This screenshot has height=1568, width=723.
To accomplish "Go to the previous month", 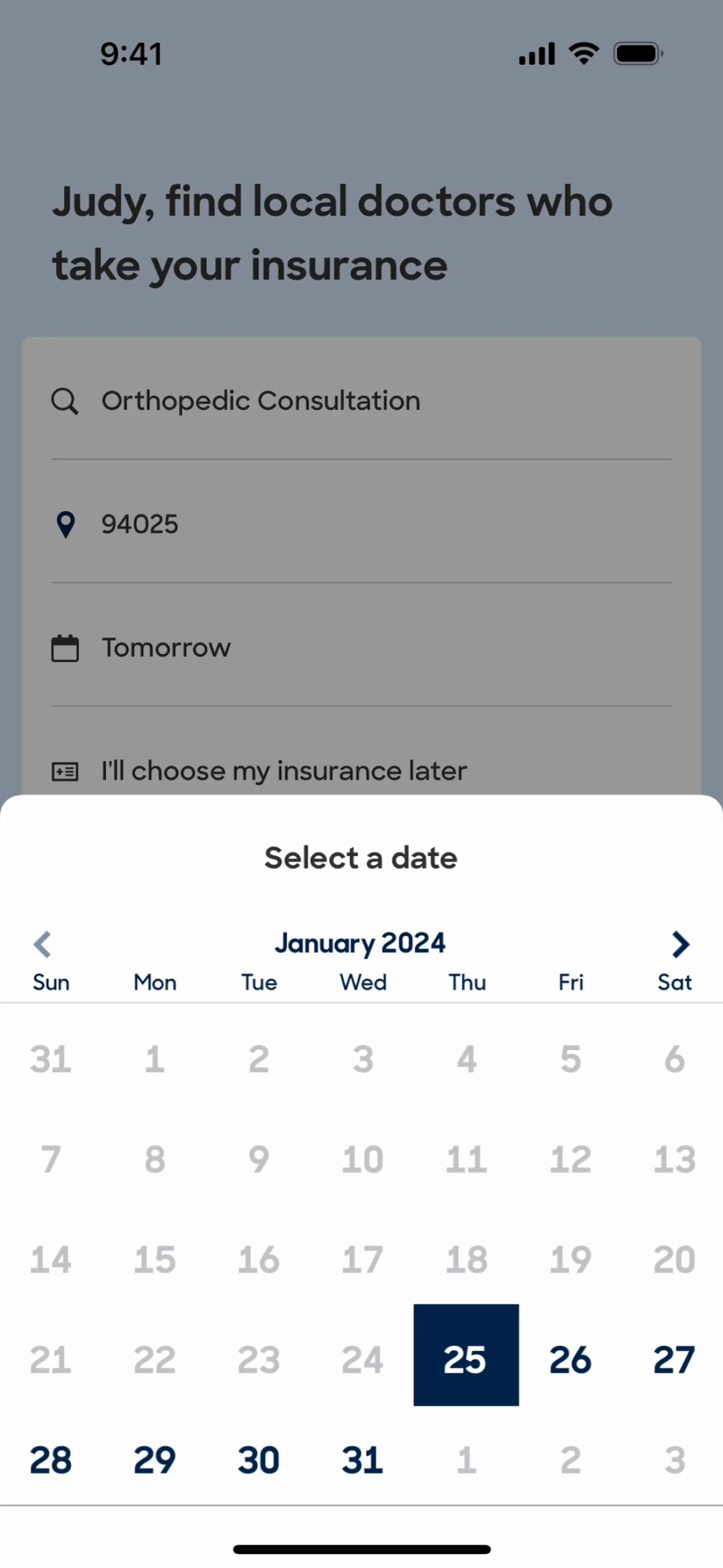I will pos(42,944).
